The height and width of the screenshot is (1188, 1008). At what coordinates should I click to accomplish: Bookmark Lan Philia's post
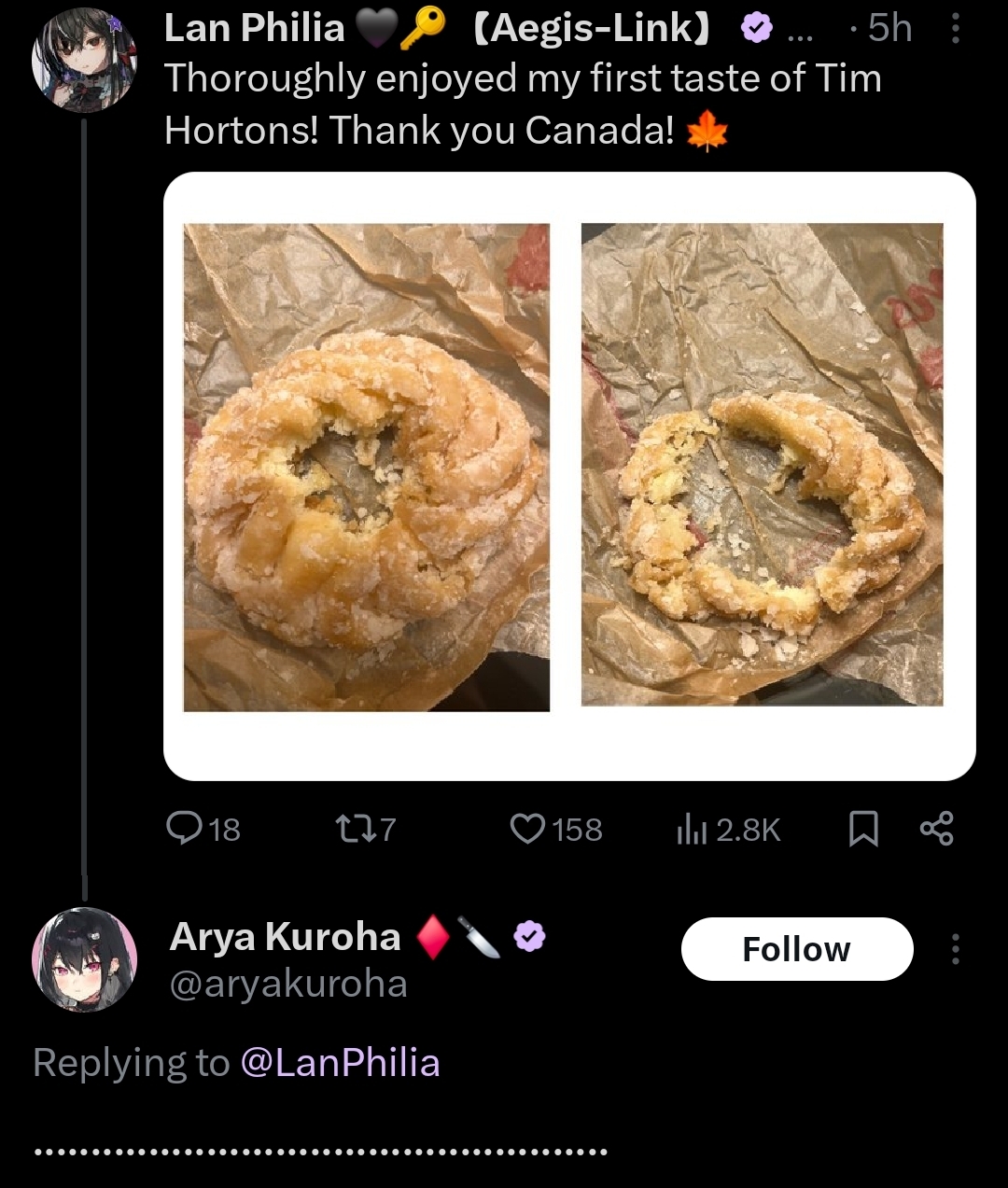(862, 828)
